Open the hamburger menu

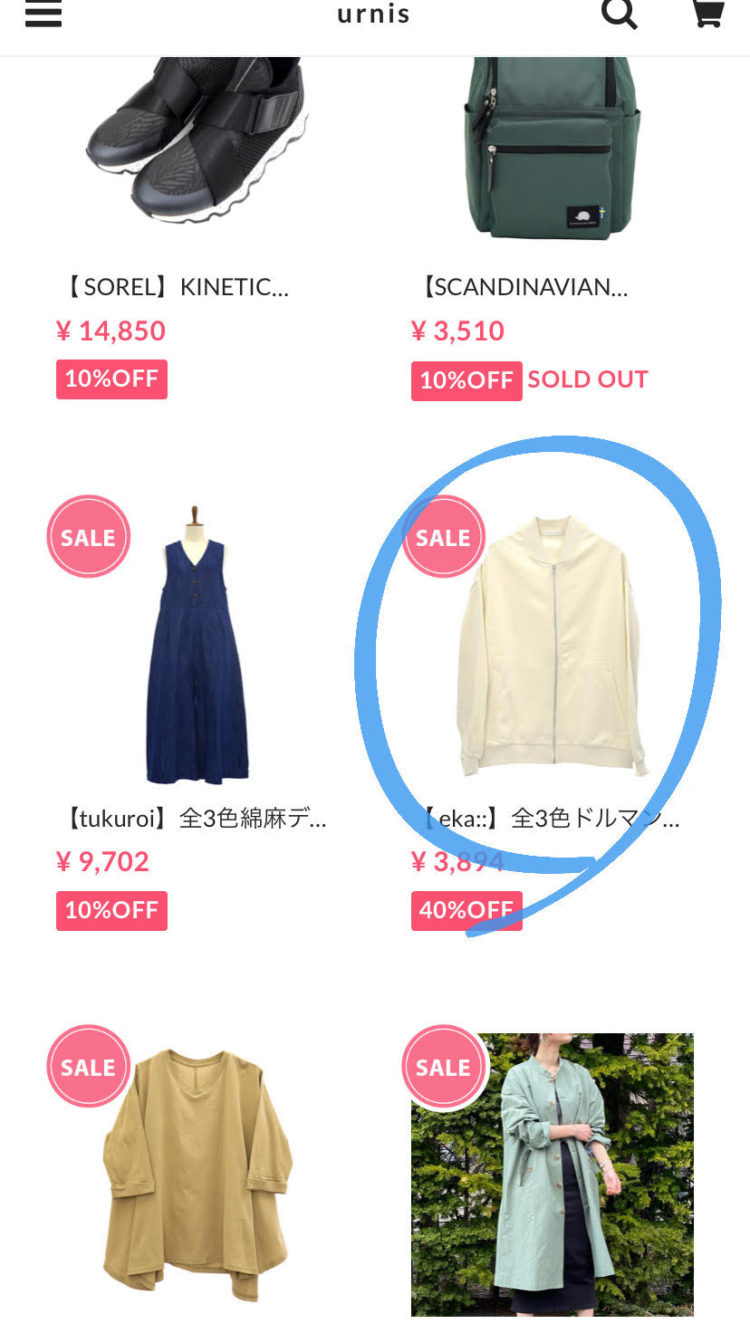coord(43,14)
